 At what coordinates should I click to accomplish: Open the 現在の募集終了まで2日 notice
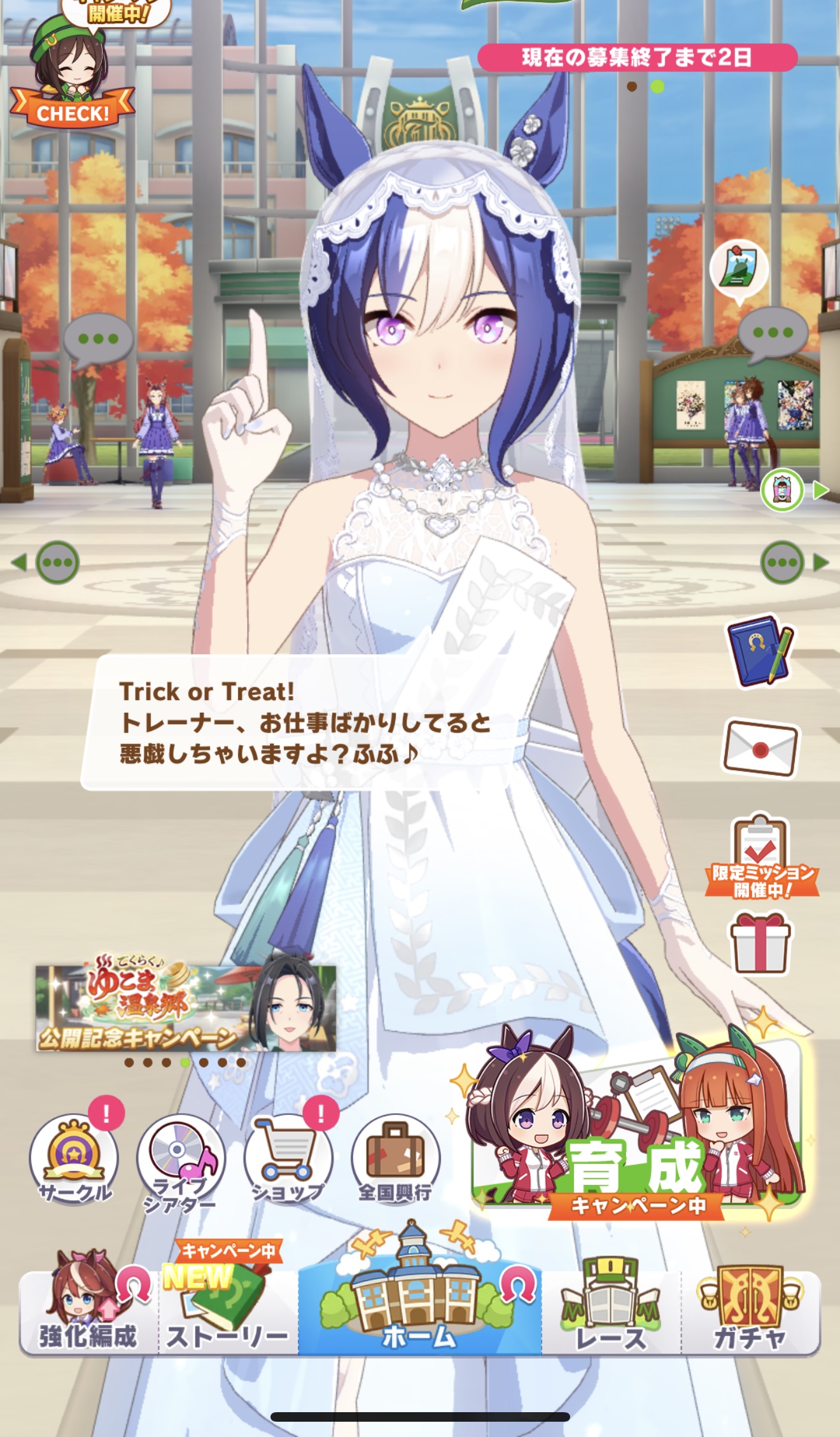pos(637,58)
